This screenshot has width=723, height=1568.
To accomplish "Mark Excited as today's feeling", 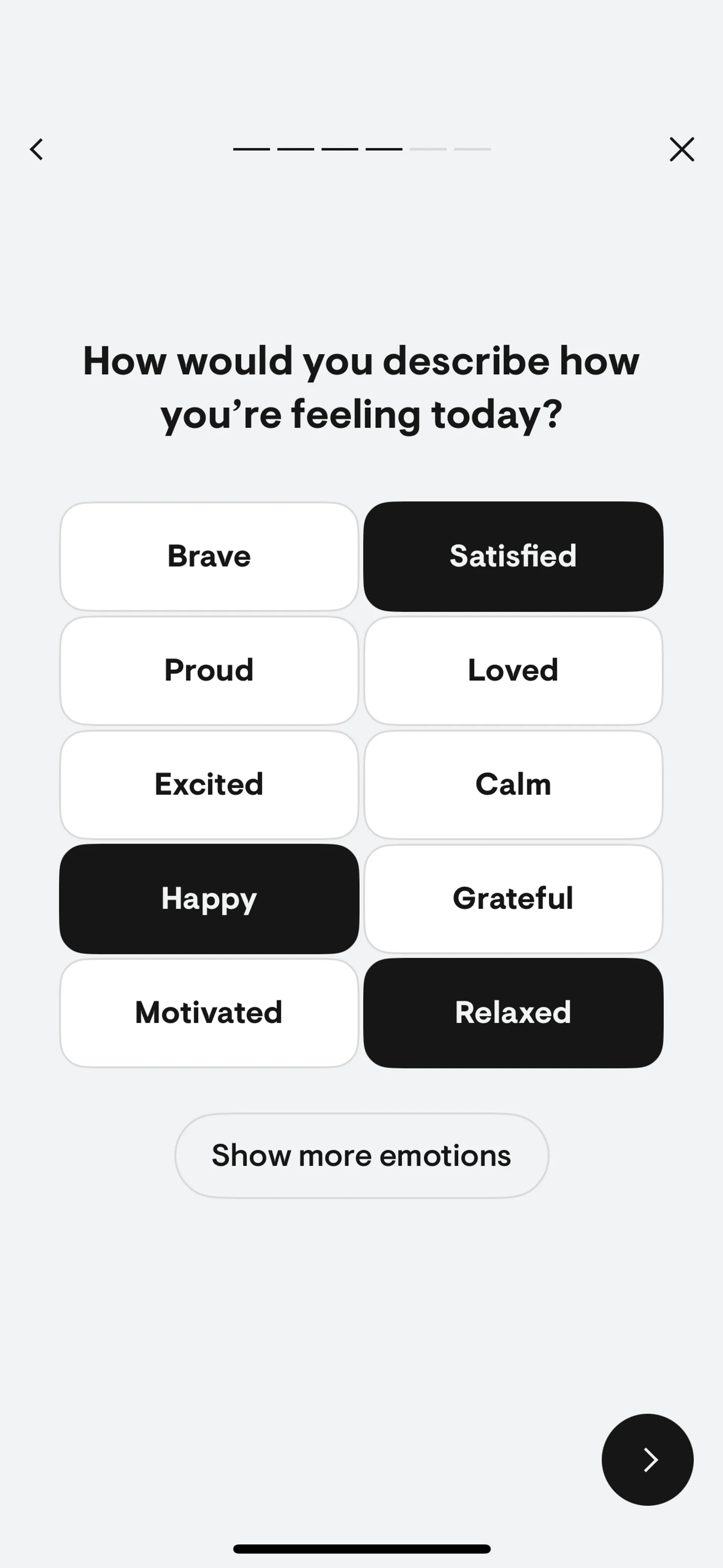I will coord(209,785).
